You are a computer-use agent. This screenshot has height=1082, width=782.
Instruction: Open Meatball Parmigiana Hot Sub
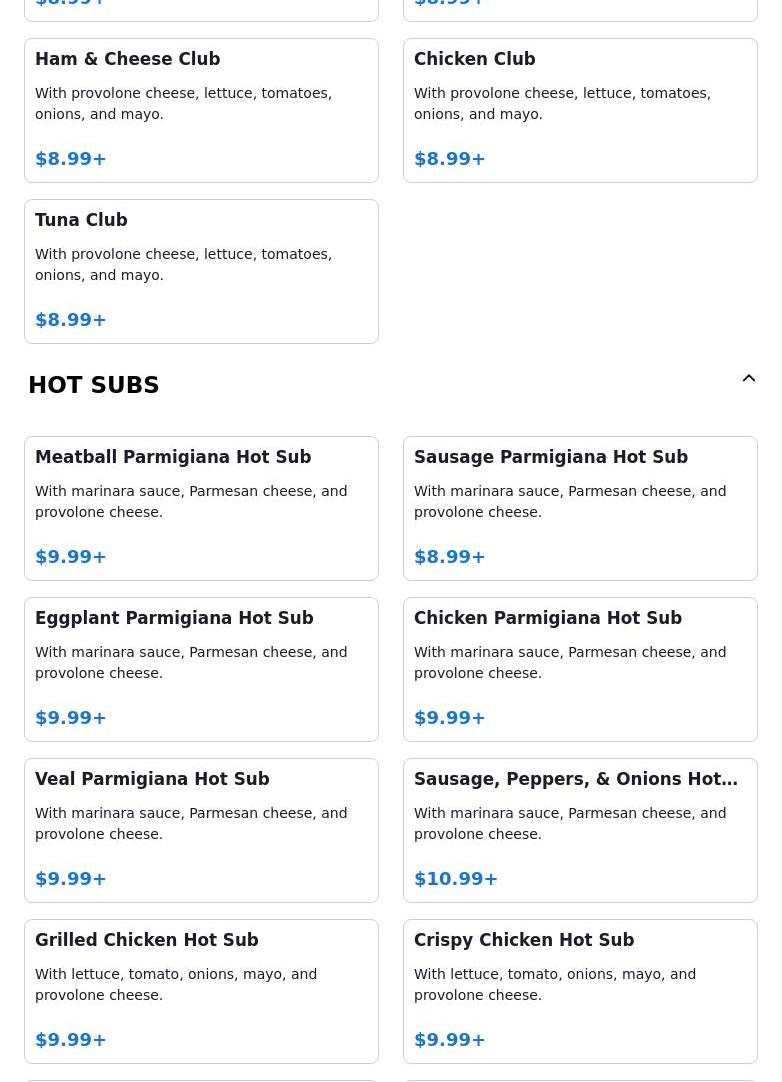pyautogui.click(x=201, y=508)
